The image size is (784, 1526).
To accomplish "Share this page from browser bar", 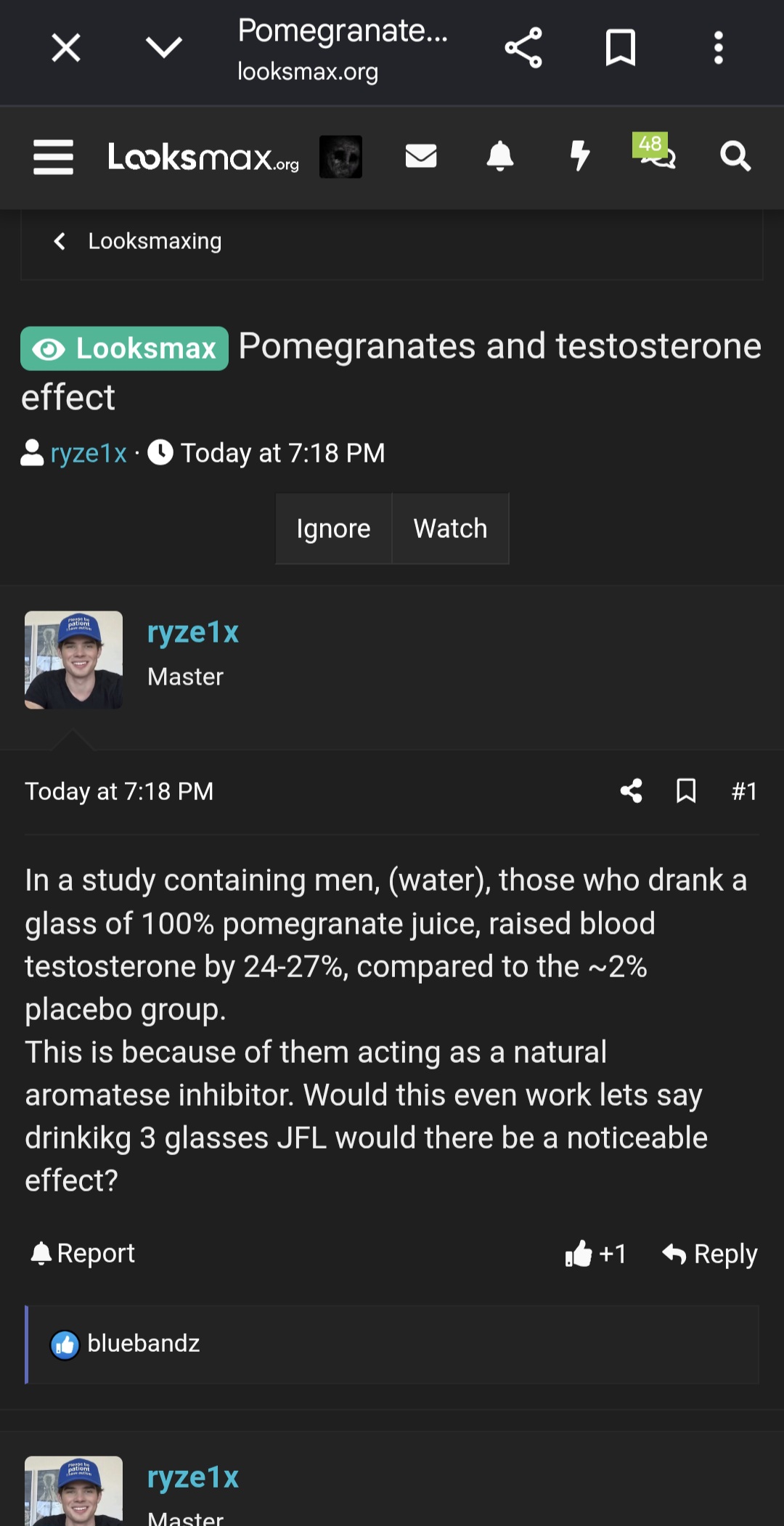I will click(x=523, y=48).
